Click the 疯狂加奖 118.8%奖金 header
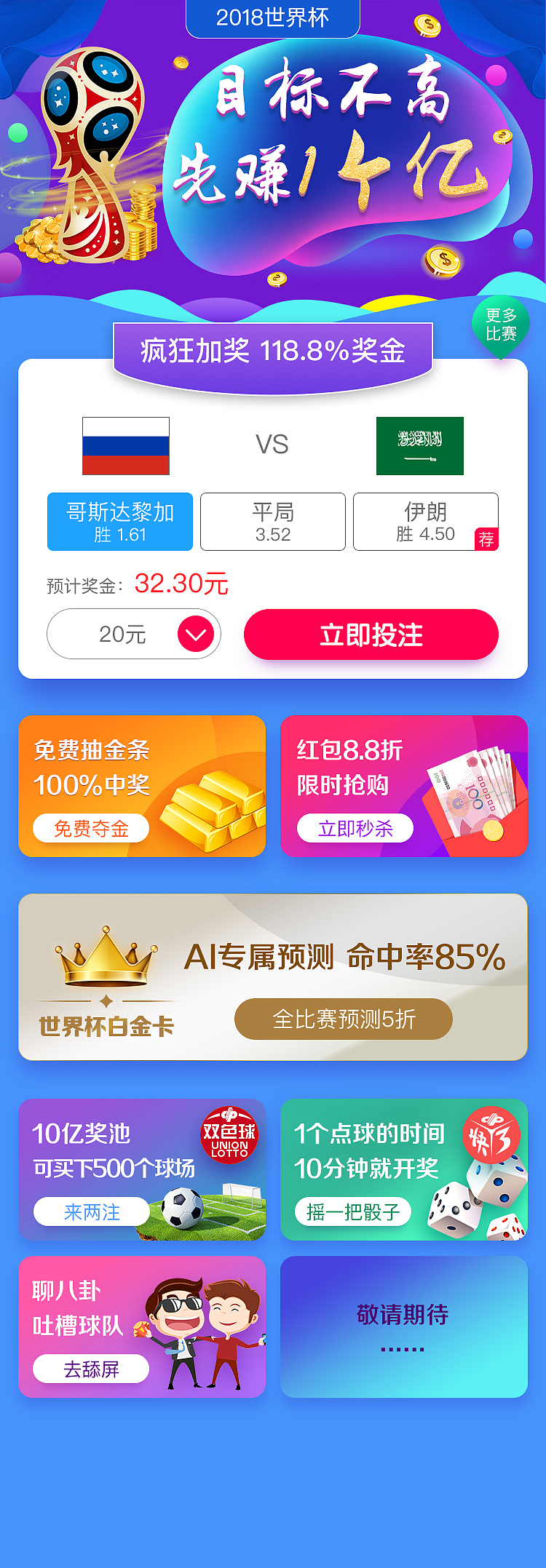Screen dimensions: 546x1568 [x=272, y=349]
